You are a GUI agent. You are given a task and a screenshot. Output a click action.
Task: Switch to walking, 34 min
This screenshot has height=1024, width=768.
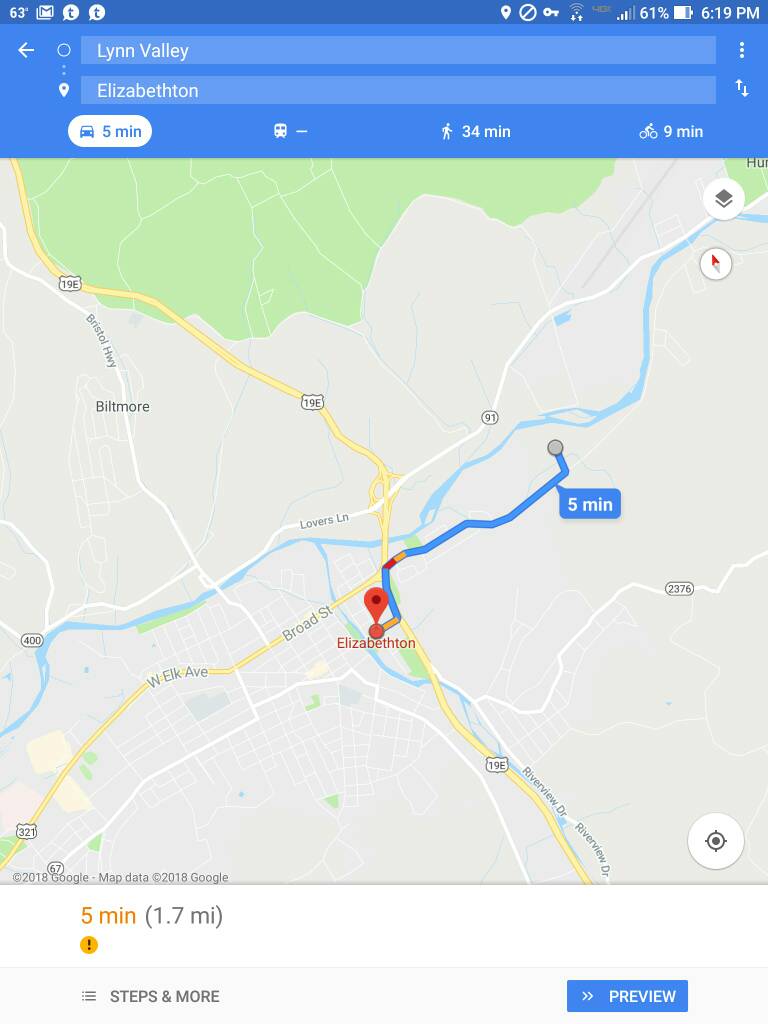point(475,131)
